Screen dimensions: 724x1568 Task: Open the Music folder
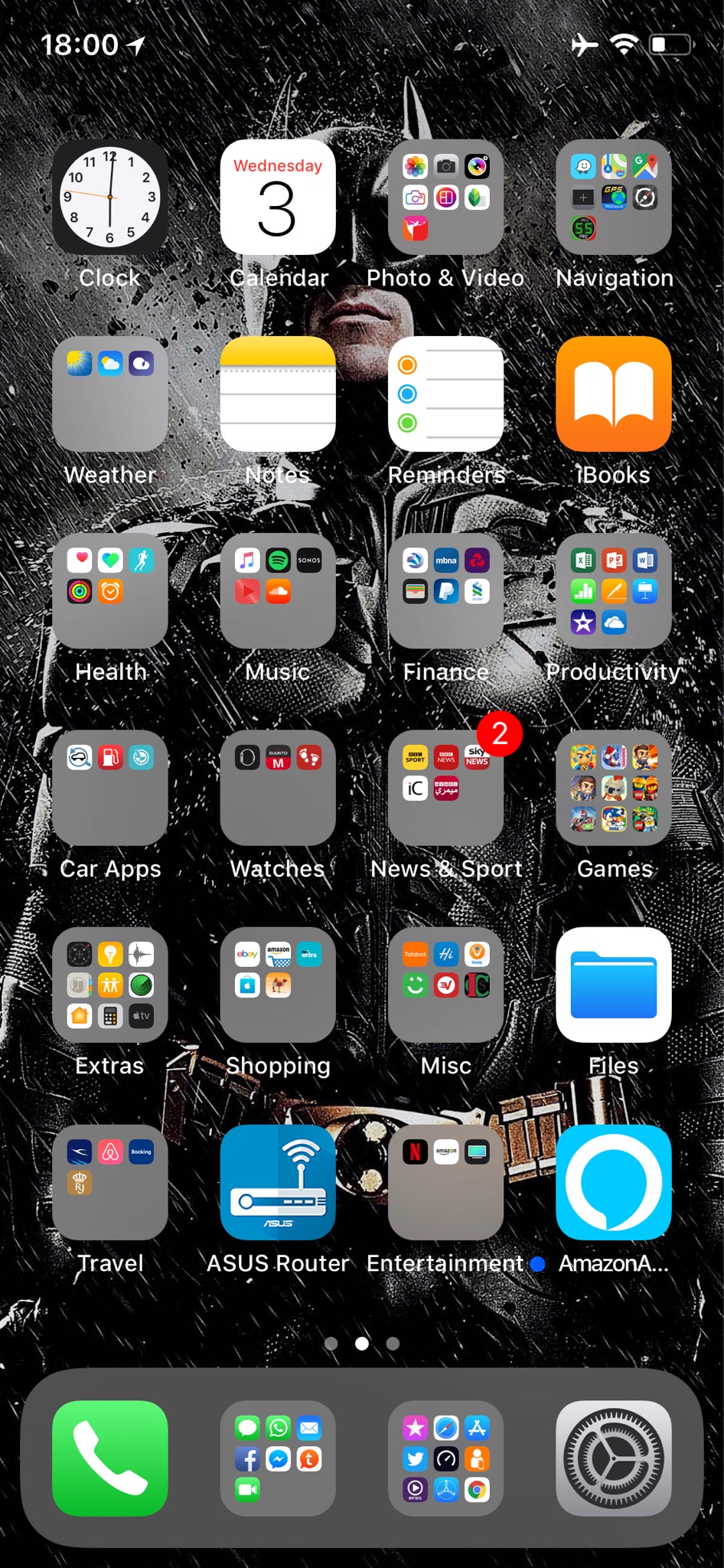[x=278, y=591]
